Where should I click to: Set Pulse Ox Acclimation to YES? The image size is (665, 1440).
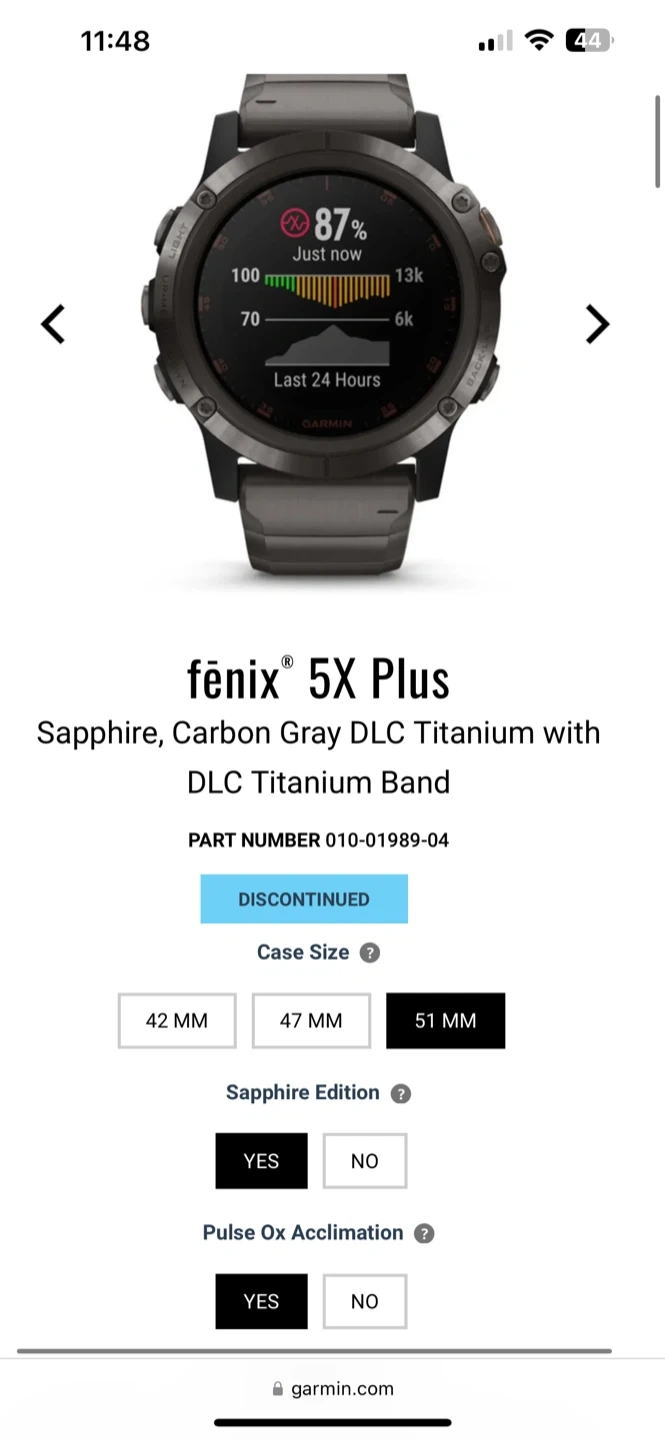click(x=261, y=1301)
